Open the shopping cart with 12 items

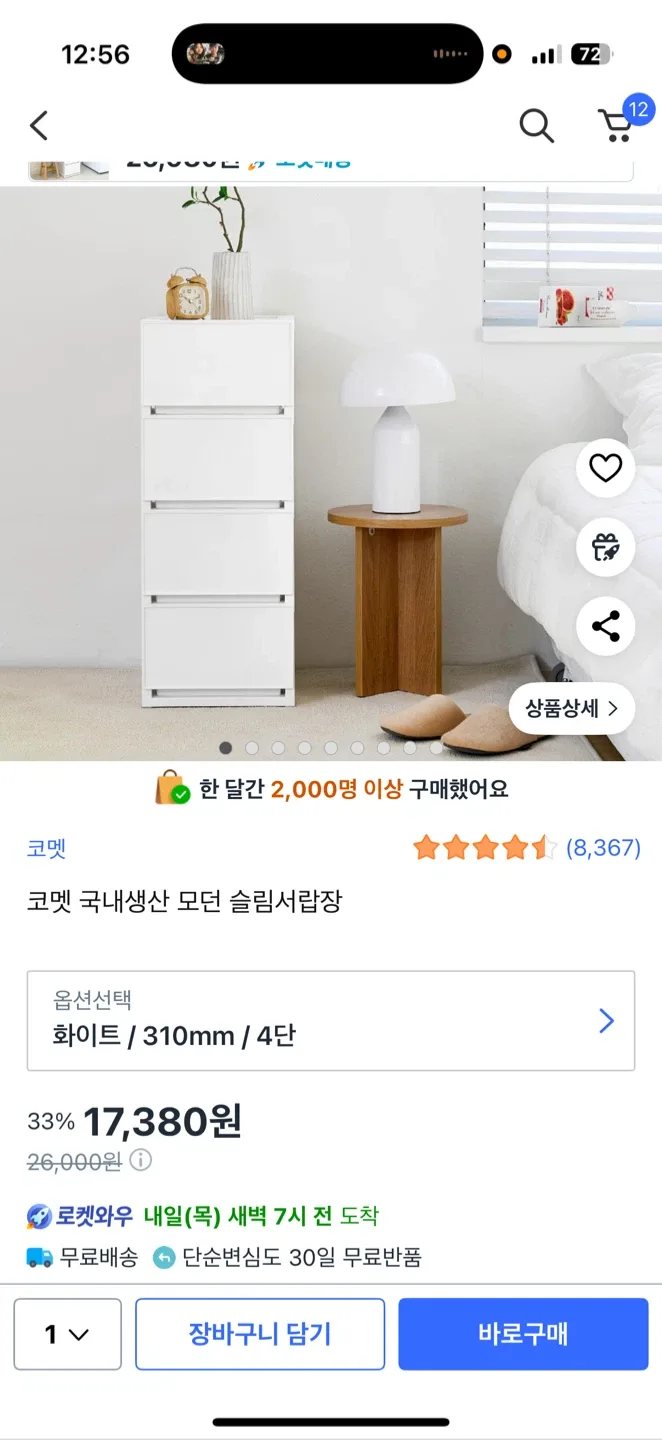[616, 125]
